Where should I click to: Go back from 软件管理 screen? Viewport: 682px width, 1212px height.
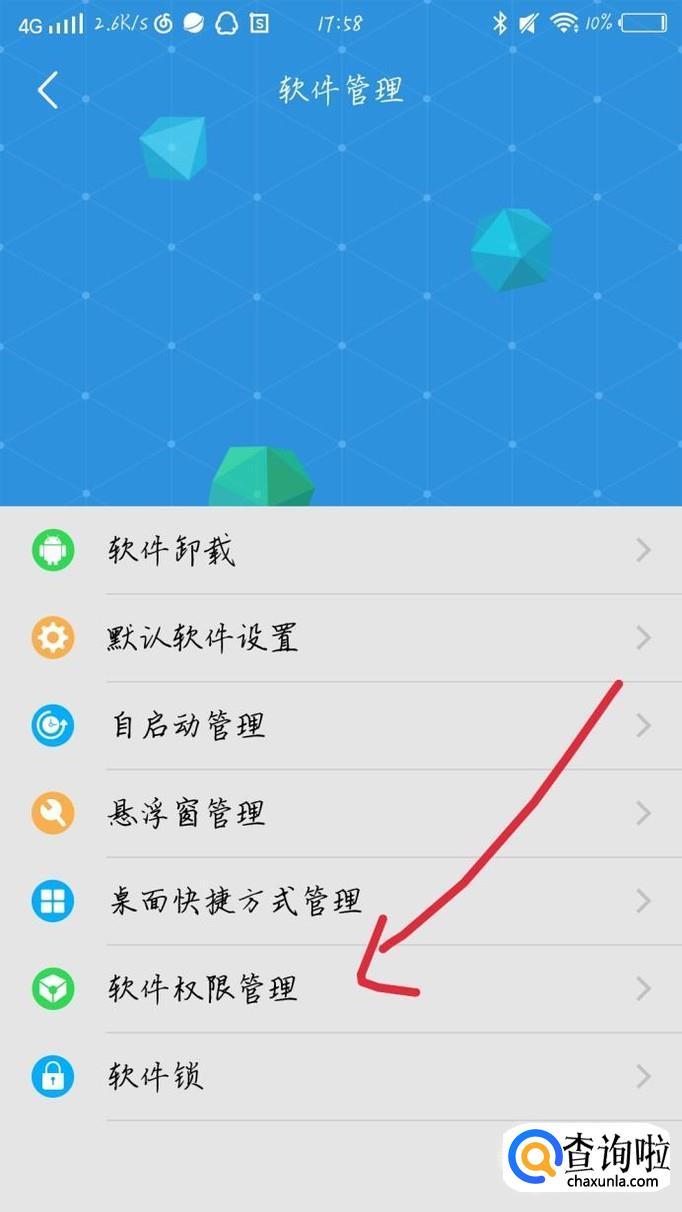click(48, 91)
